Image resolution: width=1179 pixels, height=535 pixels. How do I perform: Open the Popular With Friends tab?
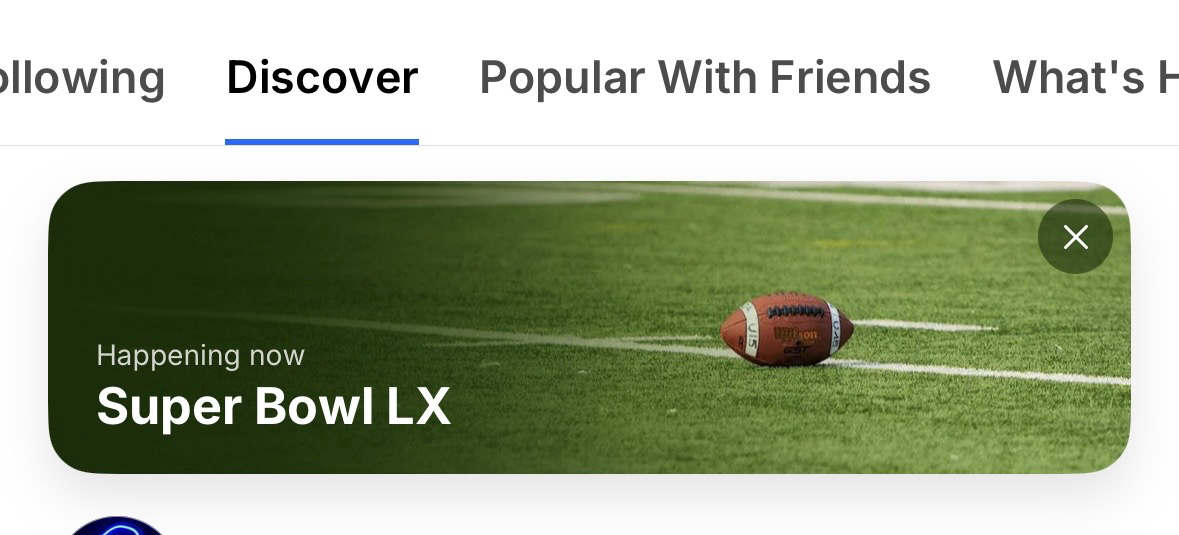point(705,78)
